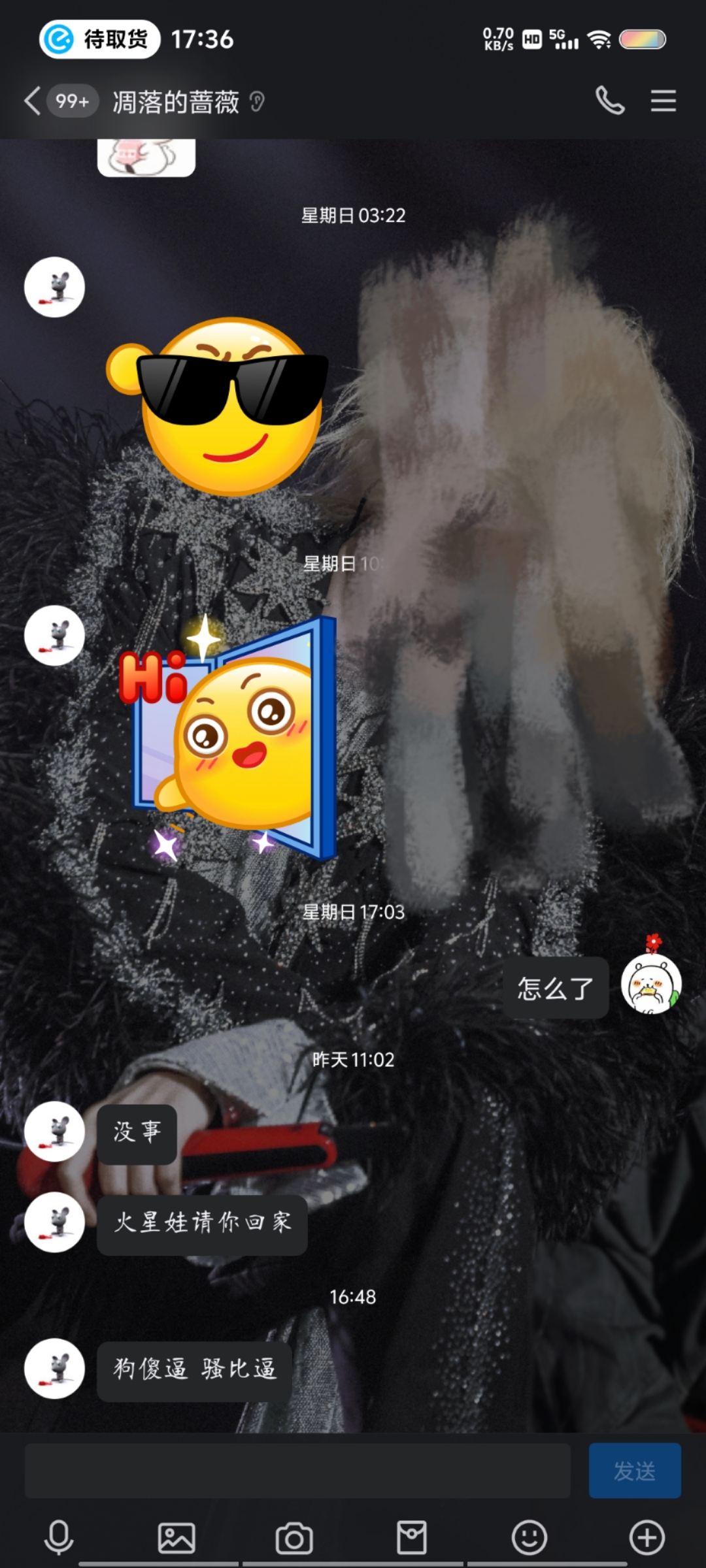706x1568 pixels.
Task: Open the sender's avatar next to 没事
Action: [x=54, y=1131]
